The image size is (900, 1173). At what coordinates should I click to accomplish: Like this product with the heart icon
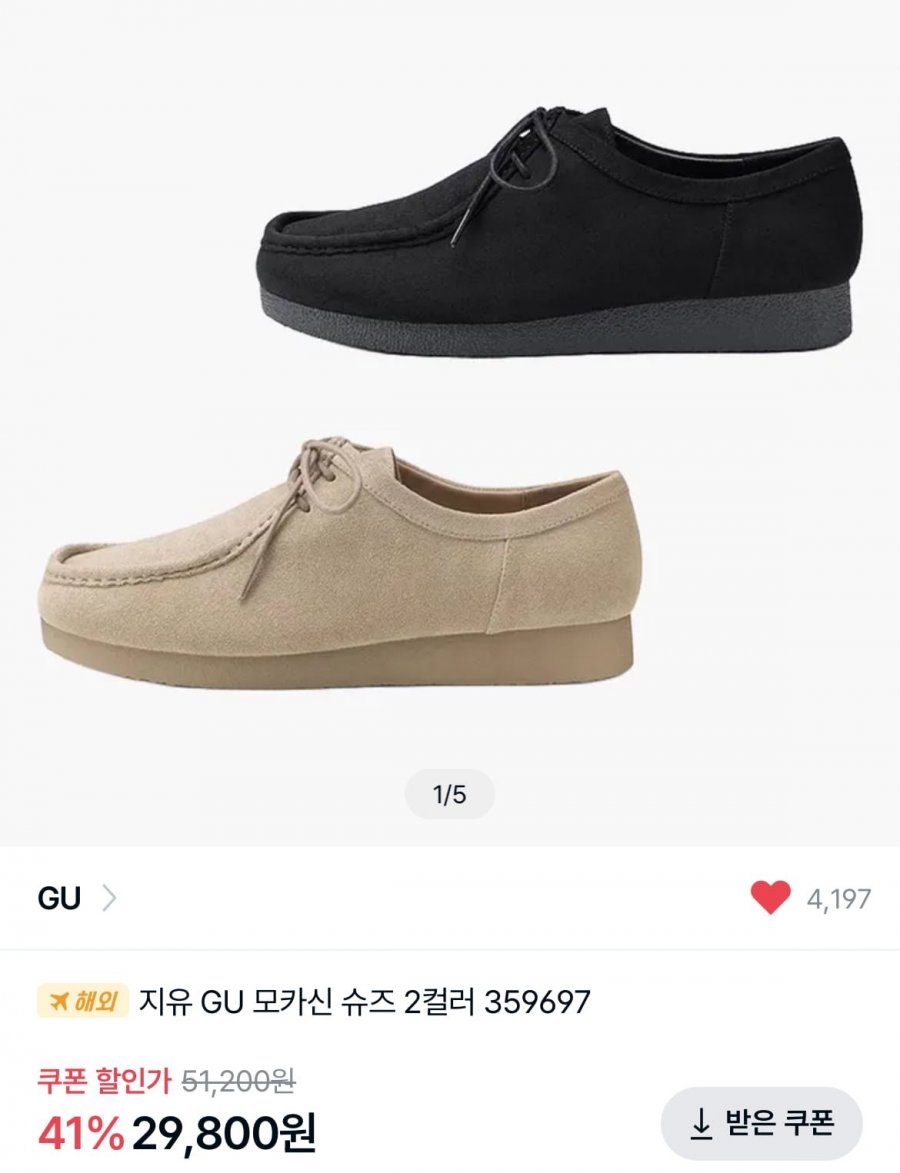770,898
